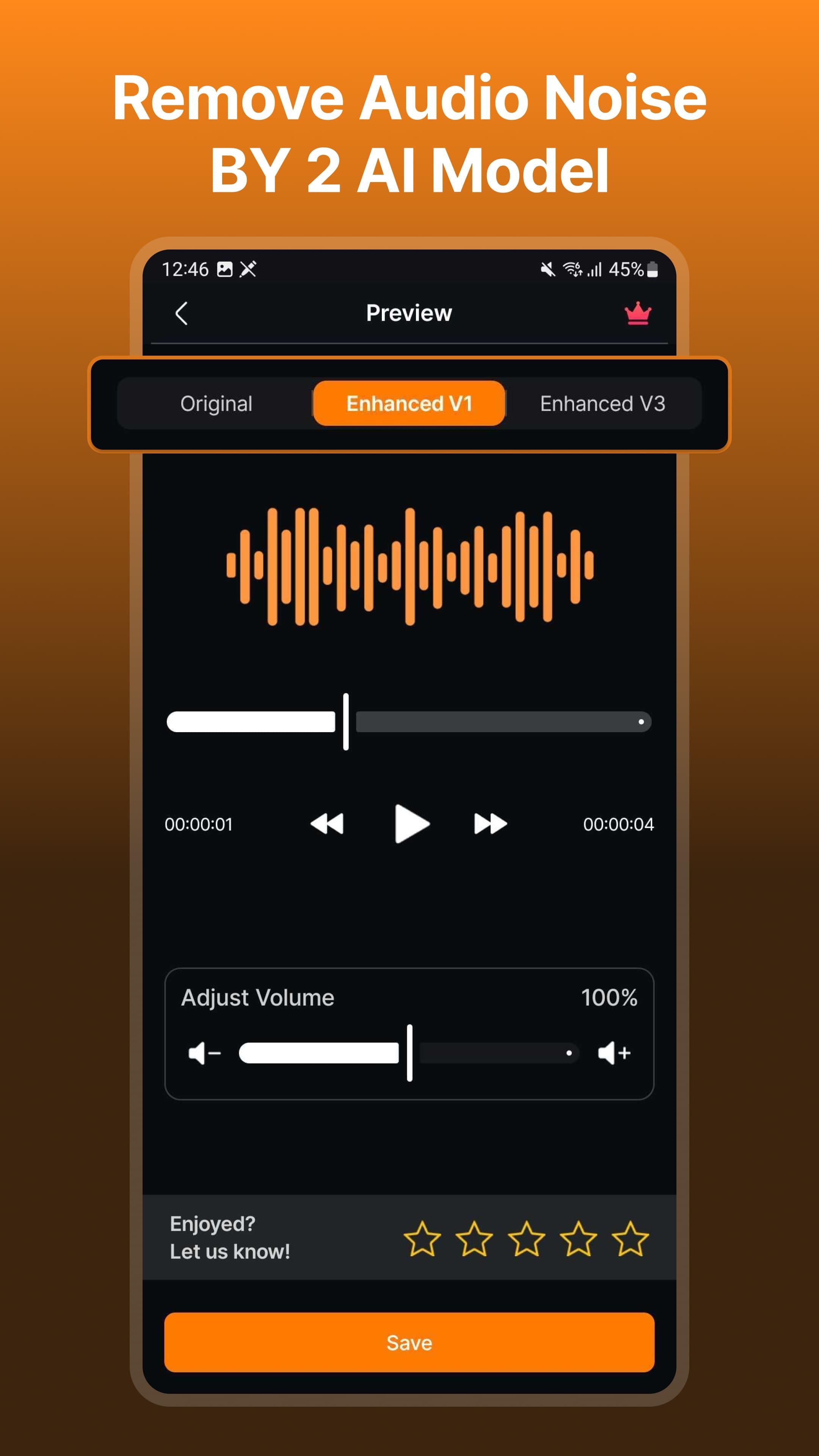
Task: Adjust the volume slider
Action: (409, 1052)
